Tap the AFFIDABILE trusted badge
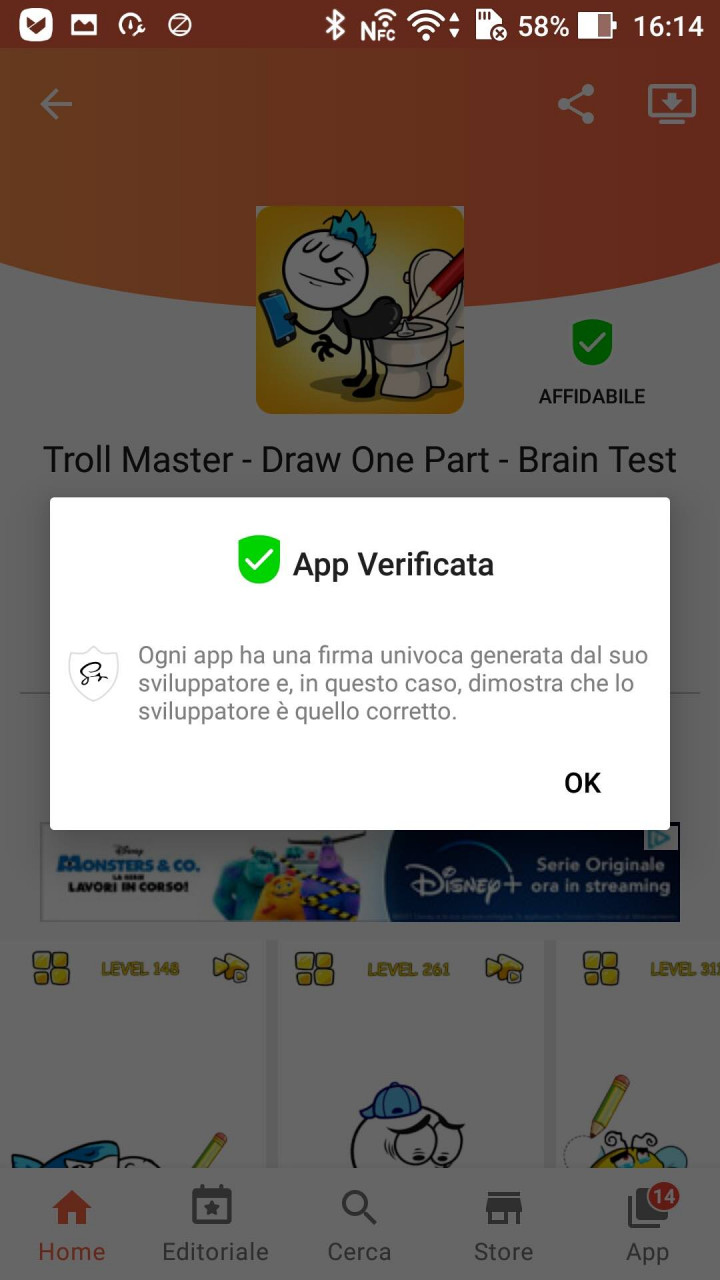This screenshot has height=1280, width=720. 592,363
